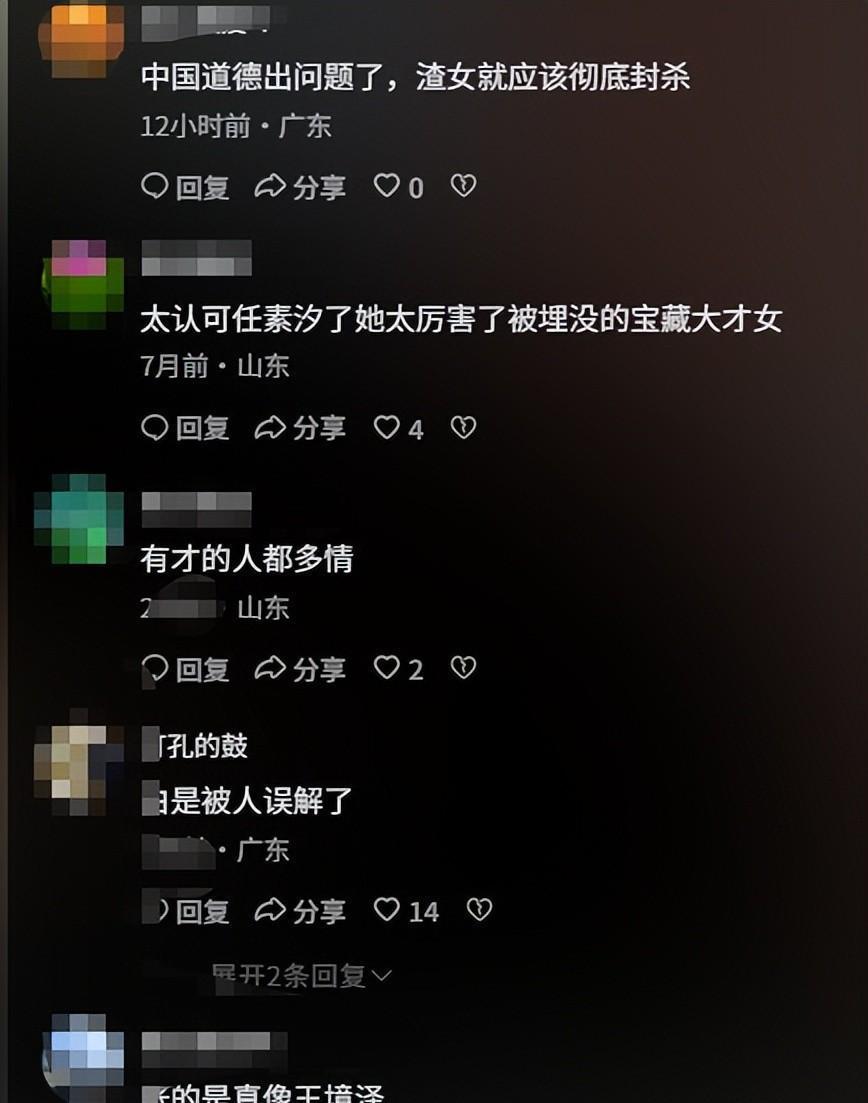Dislike the comment '有才的人都多情'

click(462, 668)
